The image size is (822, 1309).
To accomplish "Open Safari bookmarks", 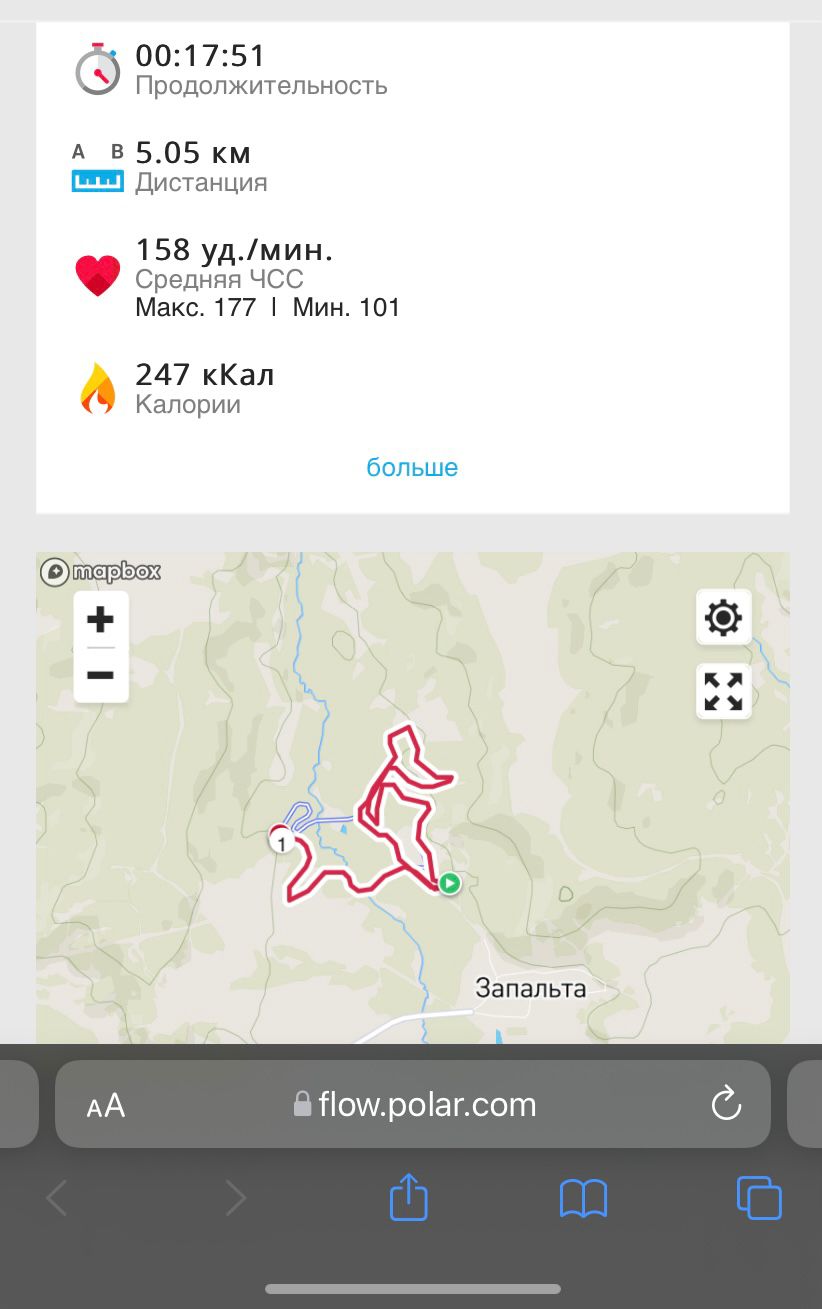I will (583, 1198).
